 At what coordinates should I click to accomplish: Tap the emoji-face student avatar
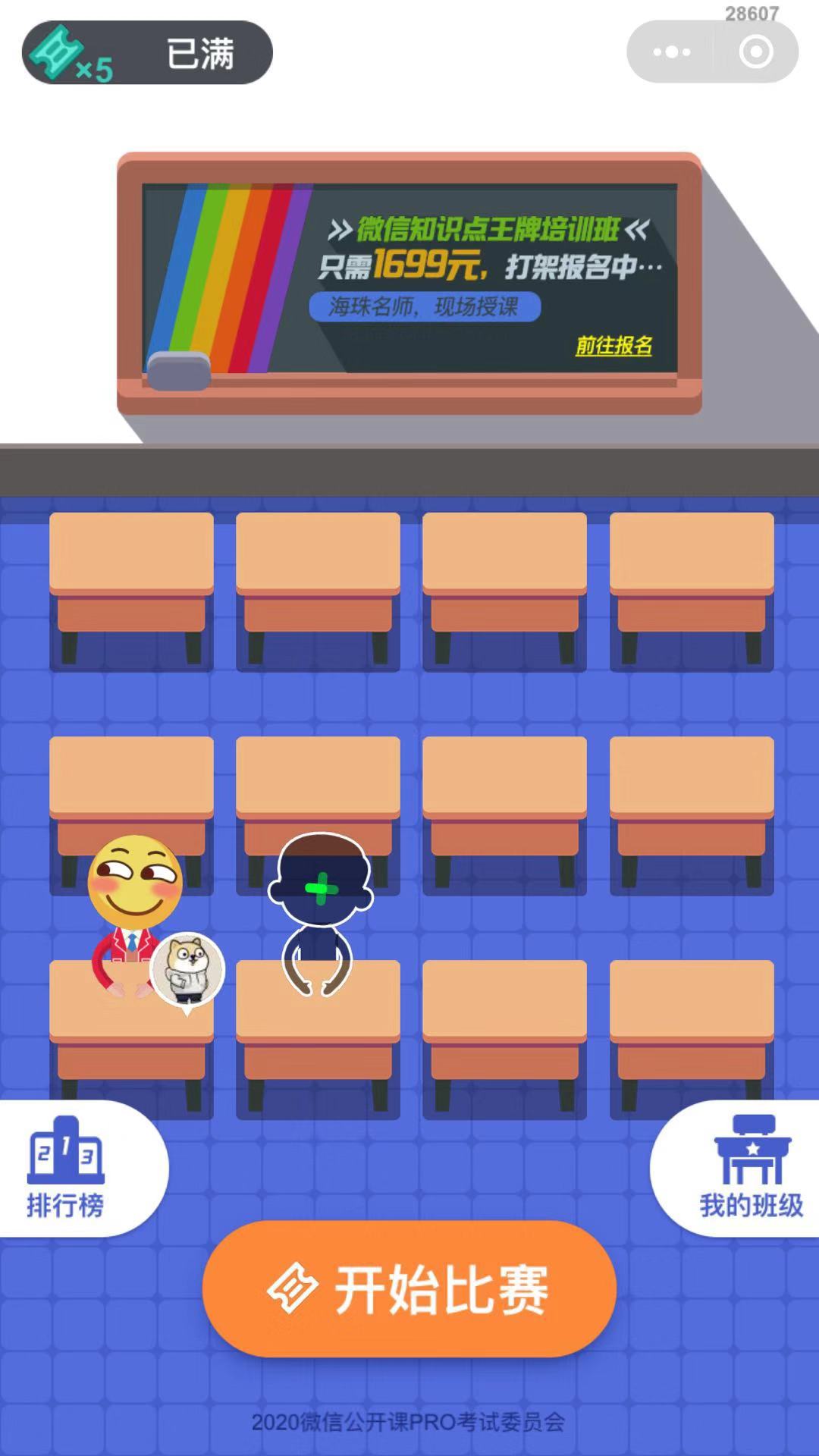(135, 880)
